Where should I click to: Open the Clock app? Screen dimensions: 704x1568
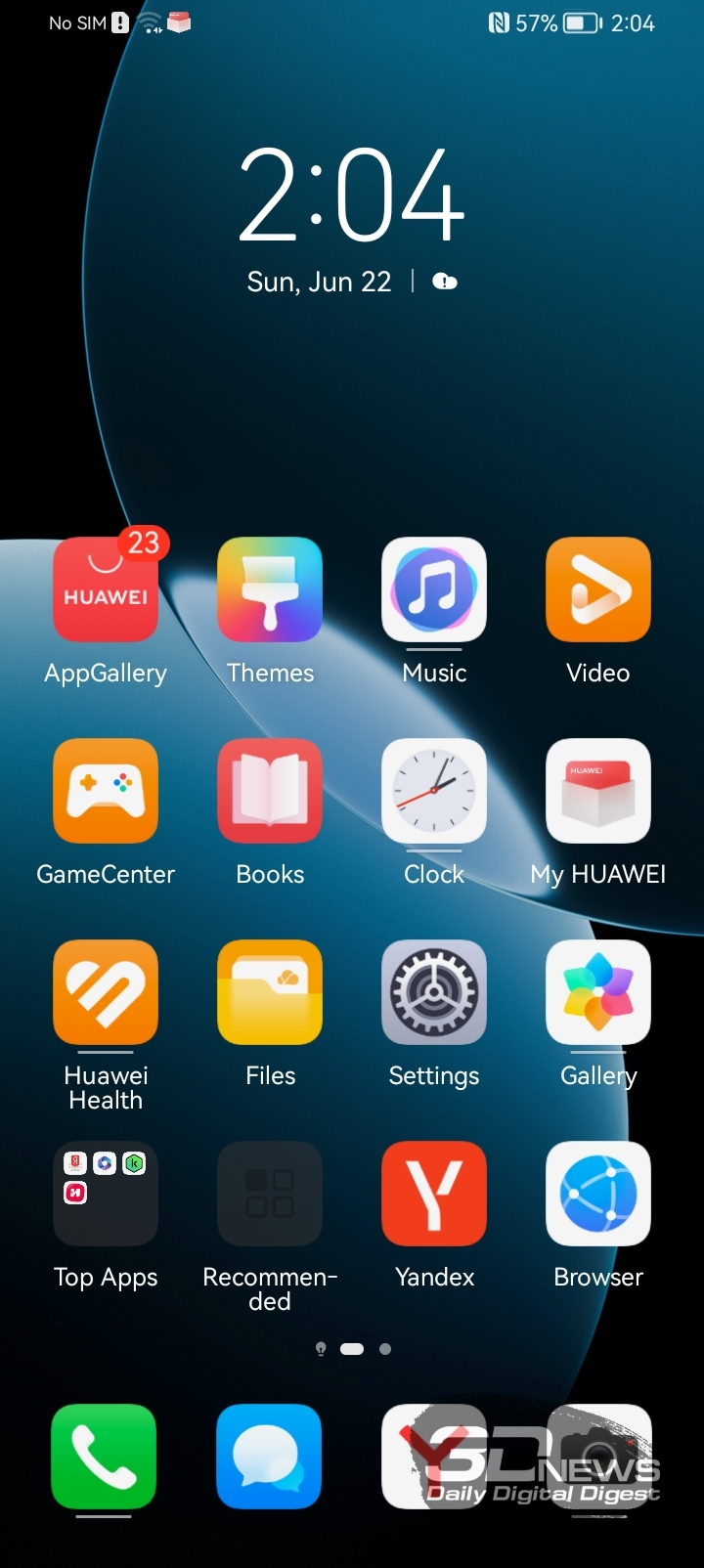[x=434, y=791]
